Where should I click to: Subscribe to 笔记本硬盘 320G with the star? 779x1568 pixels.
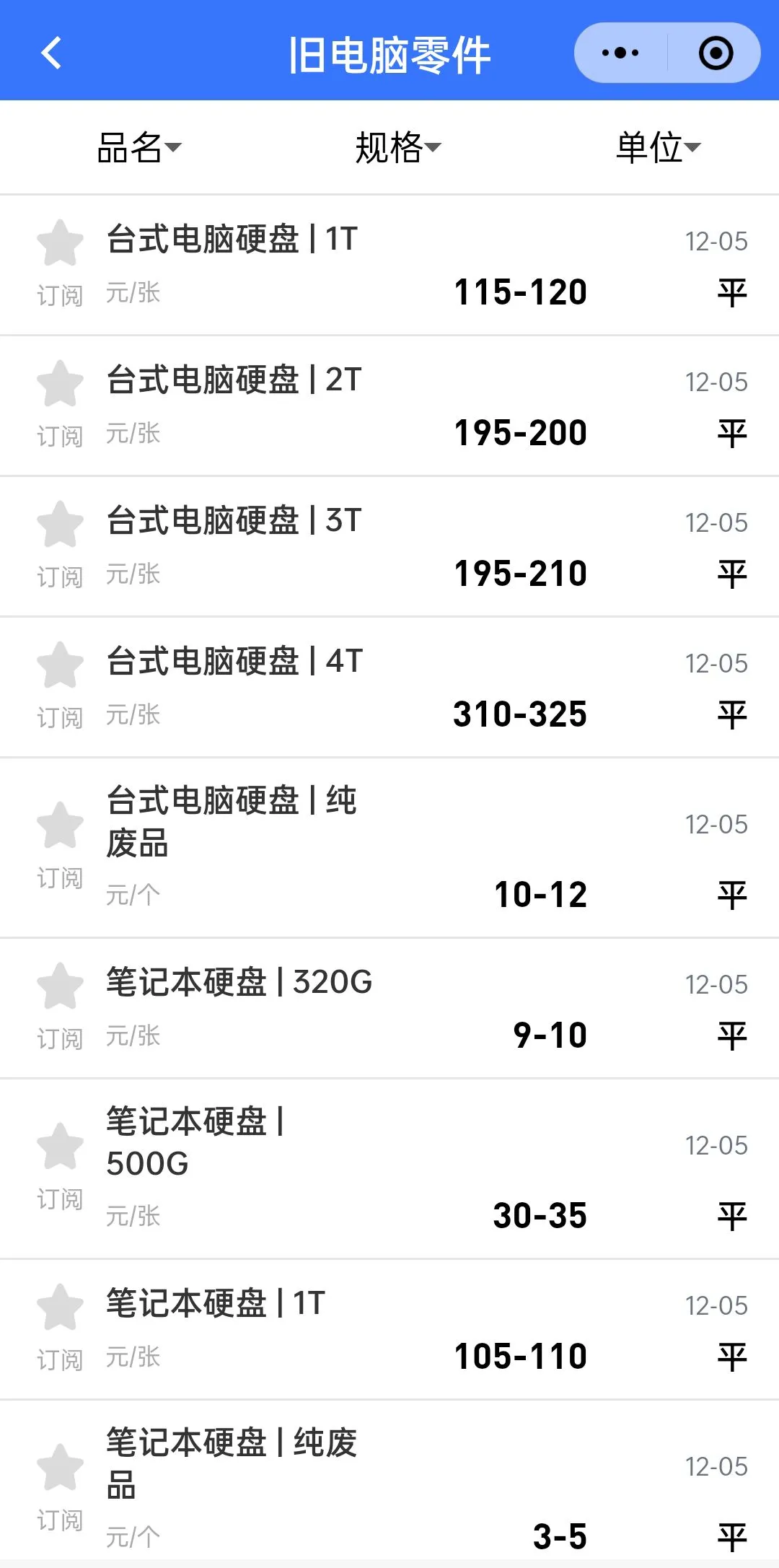tap(60, 987)
